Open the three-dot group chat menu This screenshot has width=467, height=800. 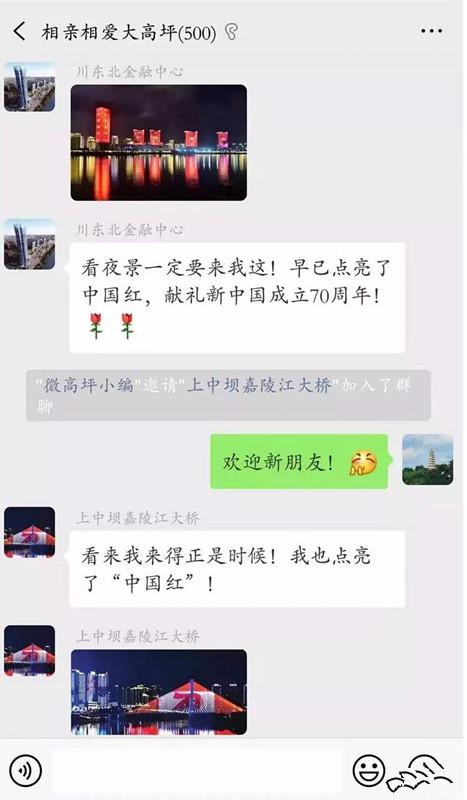[x=431, y=31]
